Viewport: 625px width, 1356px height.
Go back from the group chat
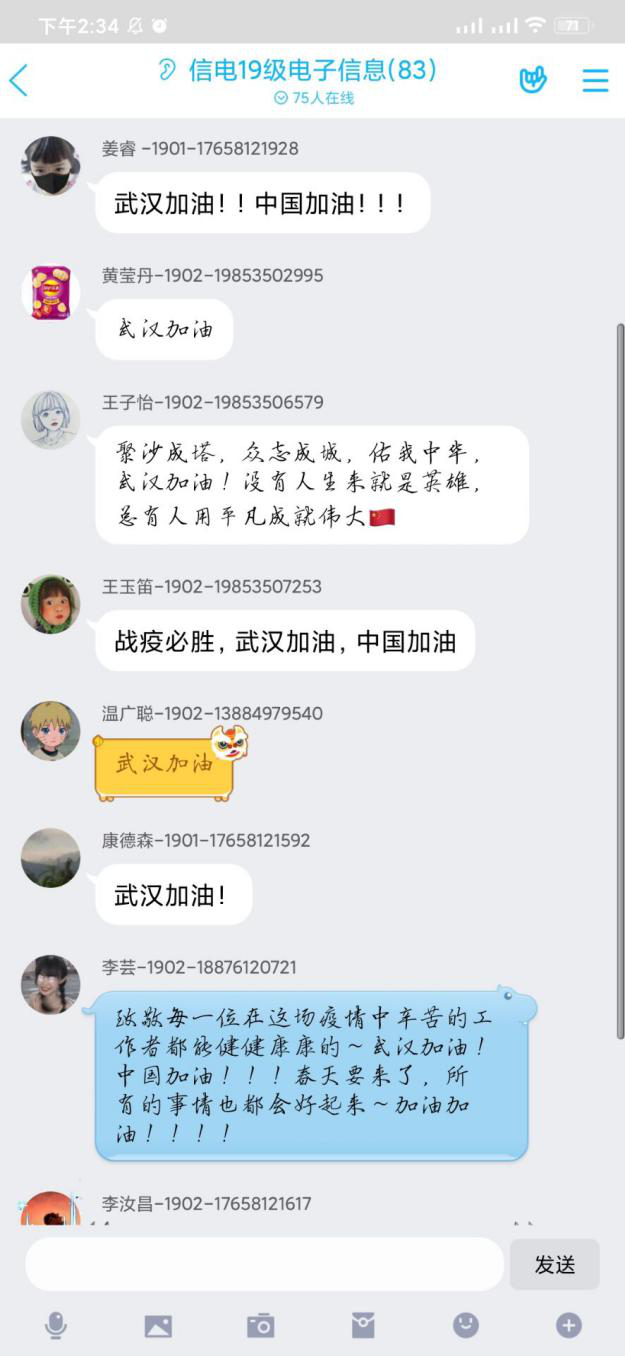point(19,80)
